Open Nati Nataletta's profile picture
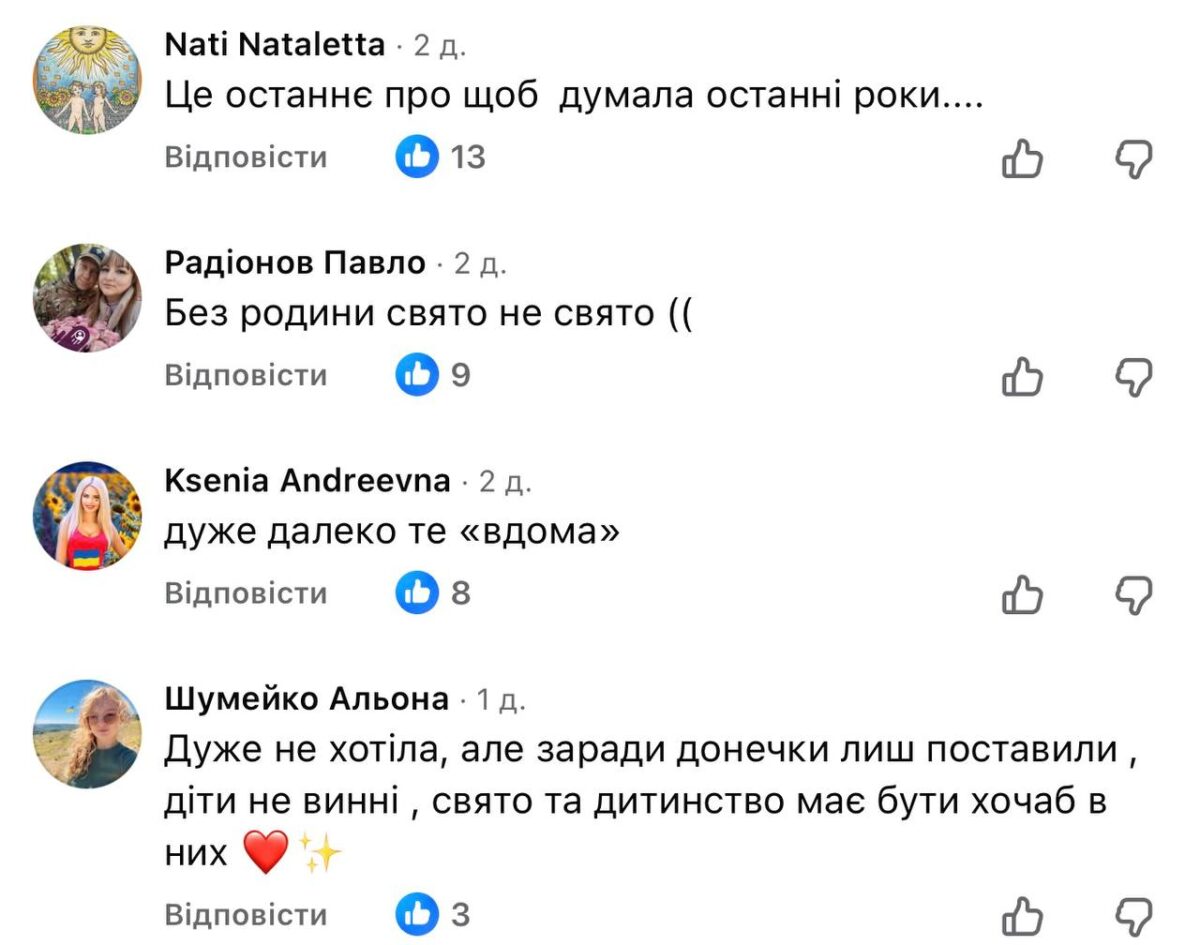This screenshot has height=945, width=1200. (x=88, y=80)
